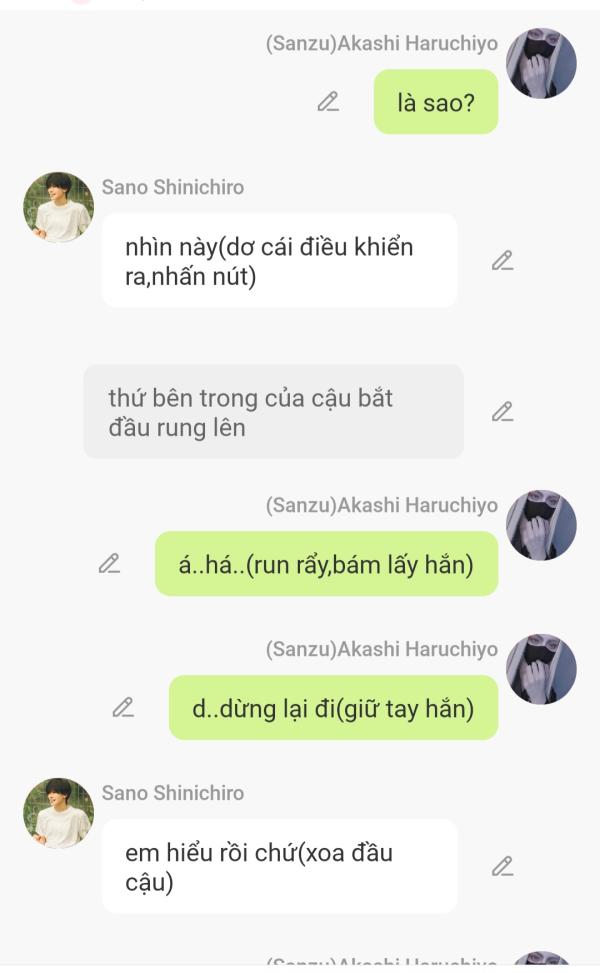Image resolution: width=600 pixels, height=973 pixels.
Task: Edit the message 'là sao?'
Action: 328,102
